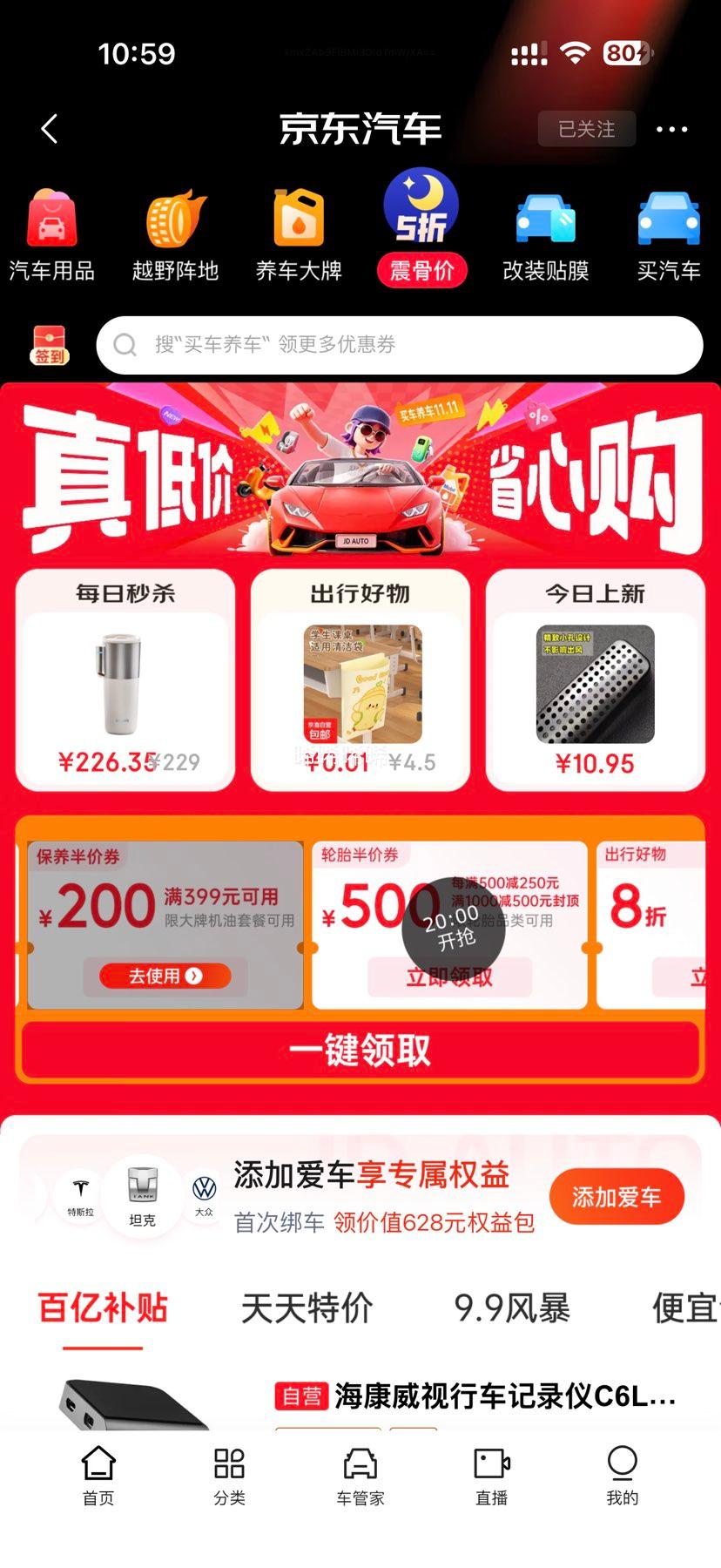The image size is (721, 1568).
Task: Switch to the 天天特价 tab
Action: coord(307,1308)
